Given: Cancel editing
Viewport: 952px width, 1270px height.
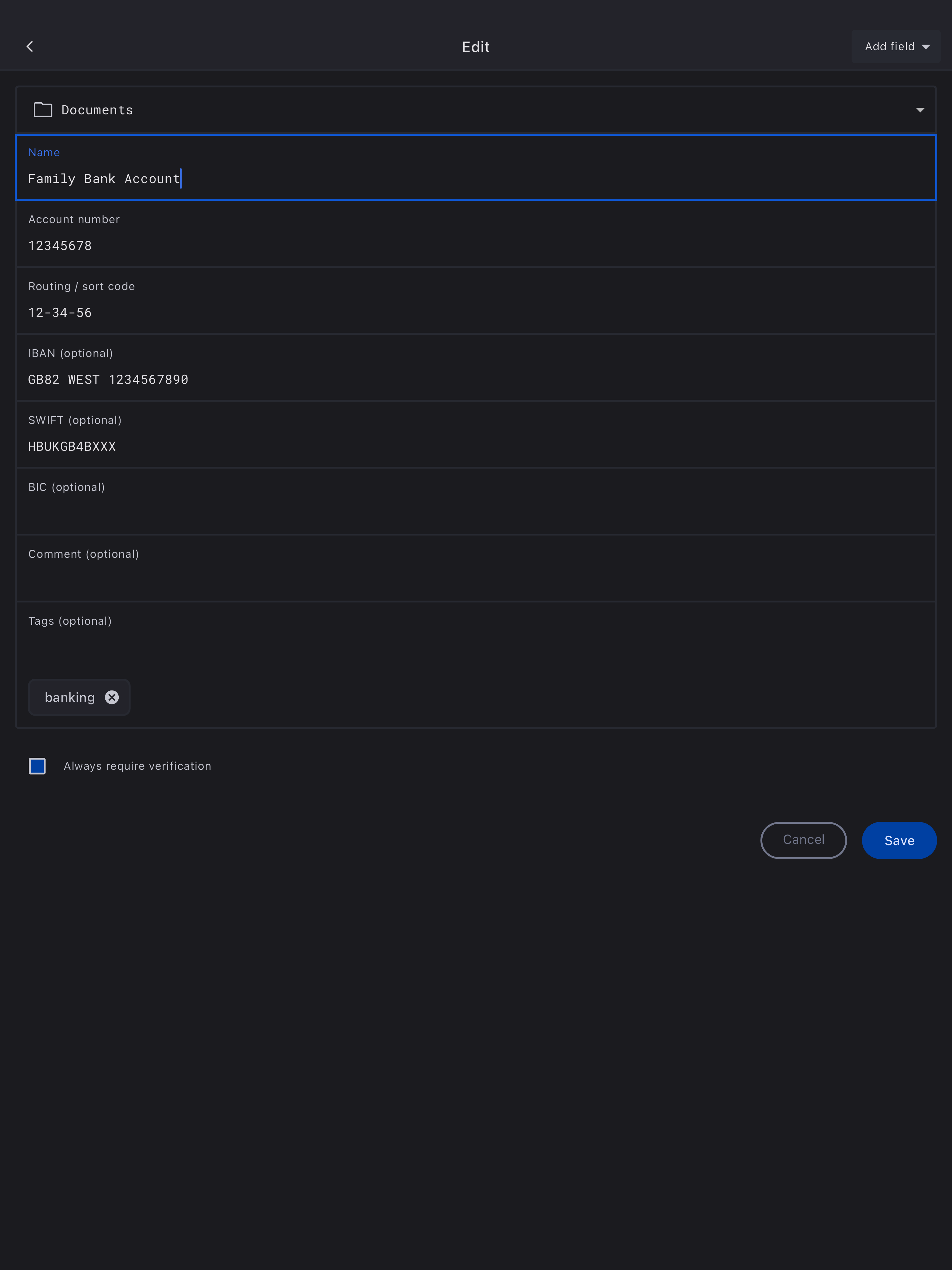Looking at the screenshot, I should click(803, 840).
